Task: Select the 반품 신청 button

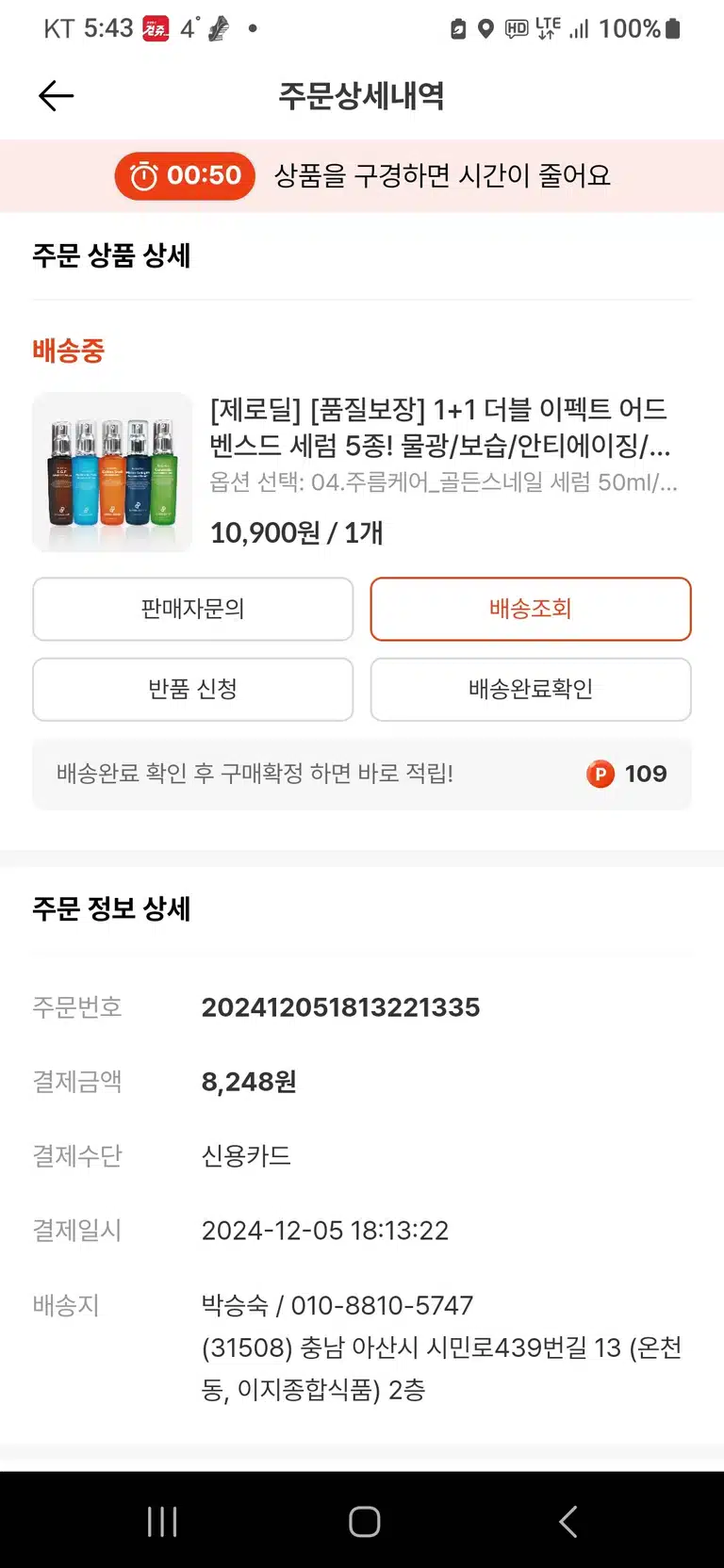Action: 193,689
